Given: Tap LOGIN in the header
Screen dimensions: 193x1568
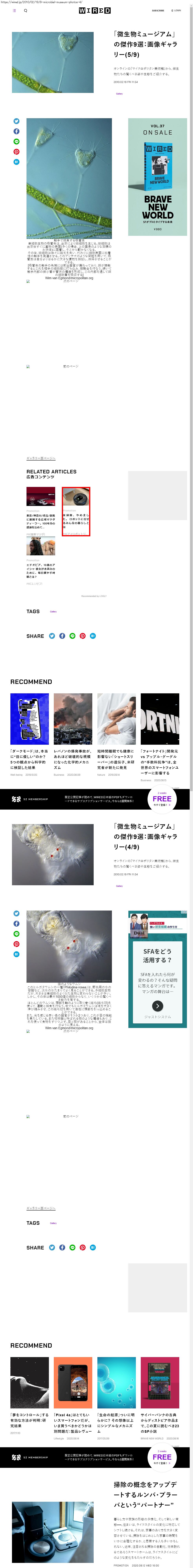Looking at the screenshot, I should pos(177,10).
